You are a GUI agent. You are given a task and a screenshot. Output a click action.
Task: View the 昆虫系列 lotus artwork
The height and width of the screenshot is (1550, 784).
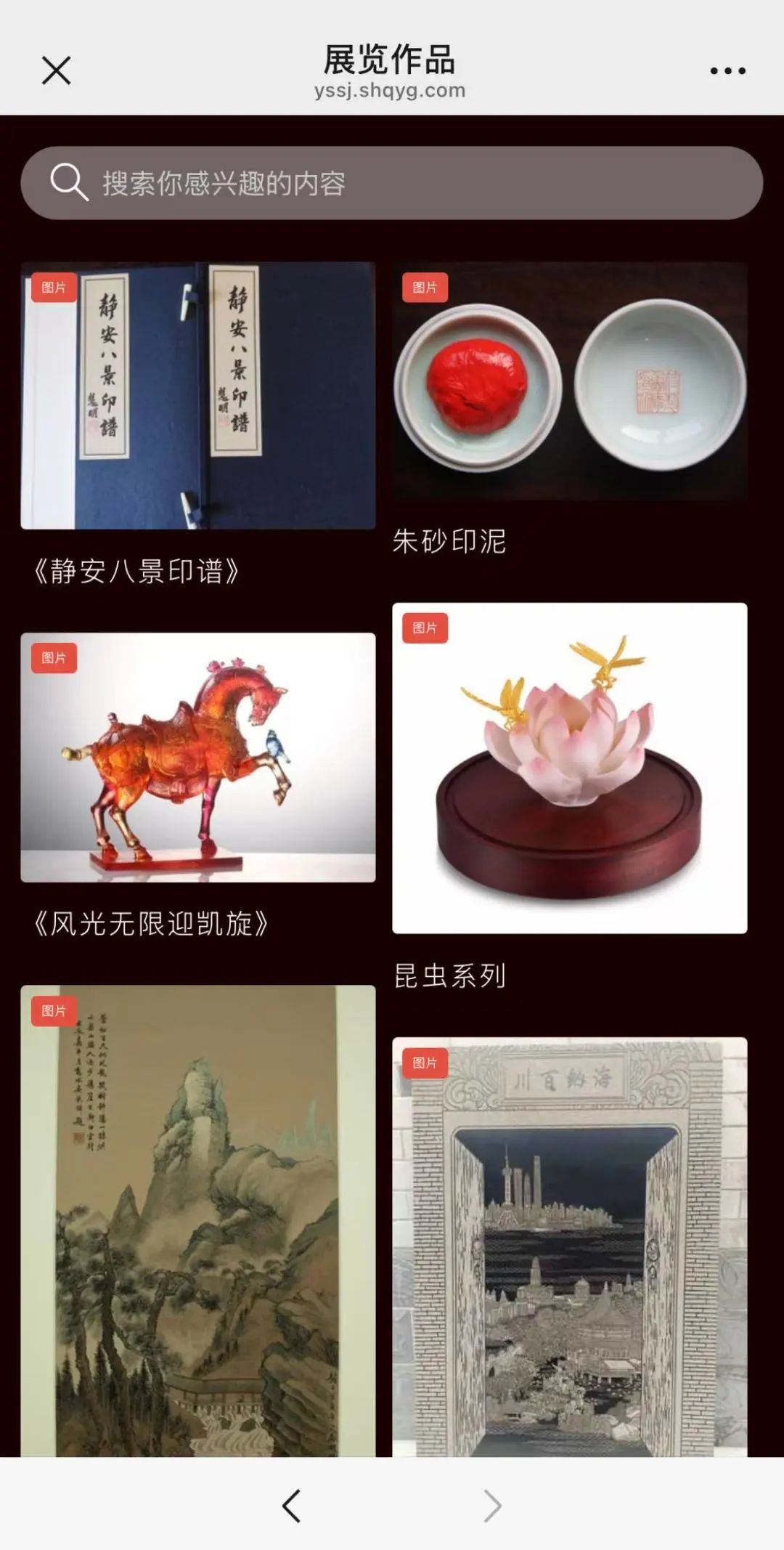pos(569,768)
